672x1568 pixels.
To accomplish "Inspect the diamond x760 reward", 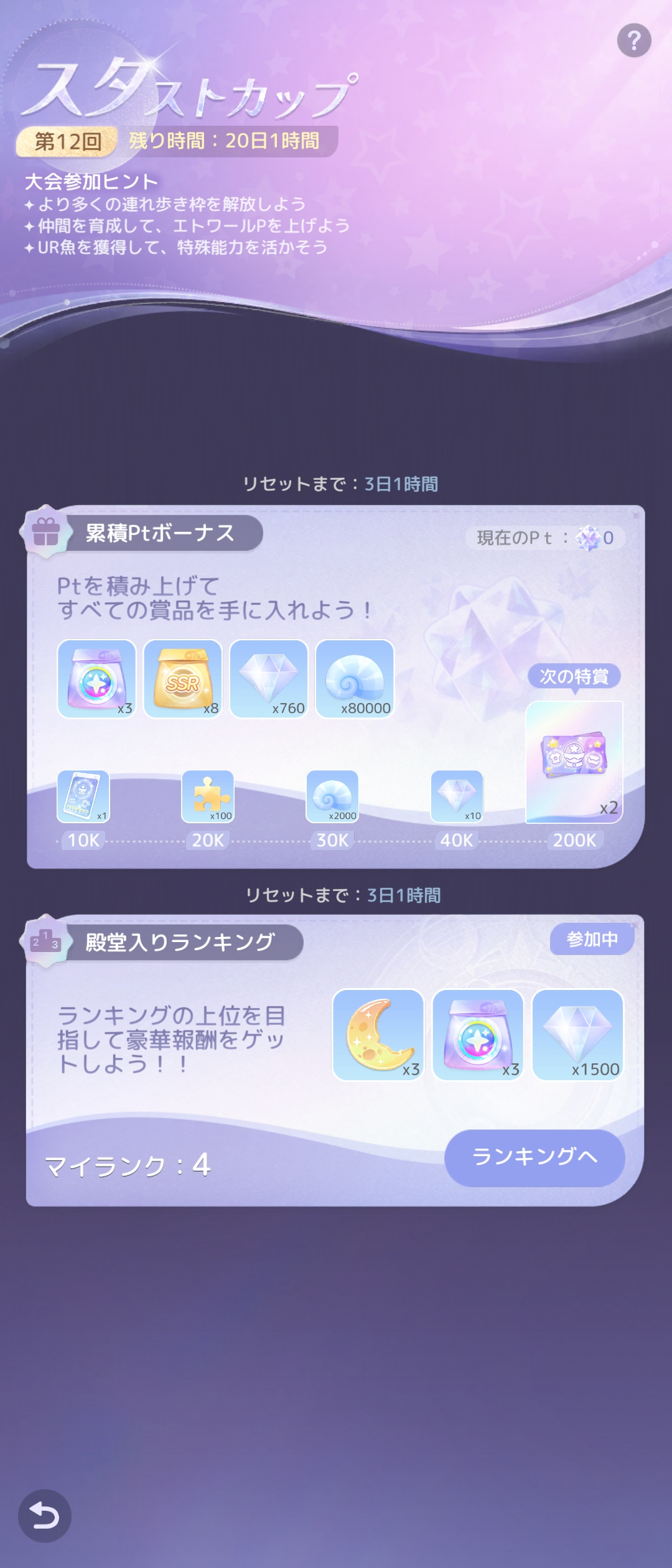I will (x=269, y=679).
